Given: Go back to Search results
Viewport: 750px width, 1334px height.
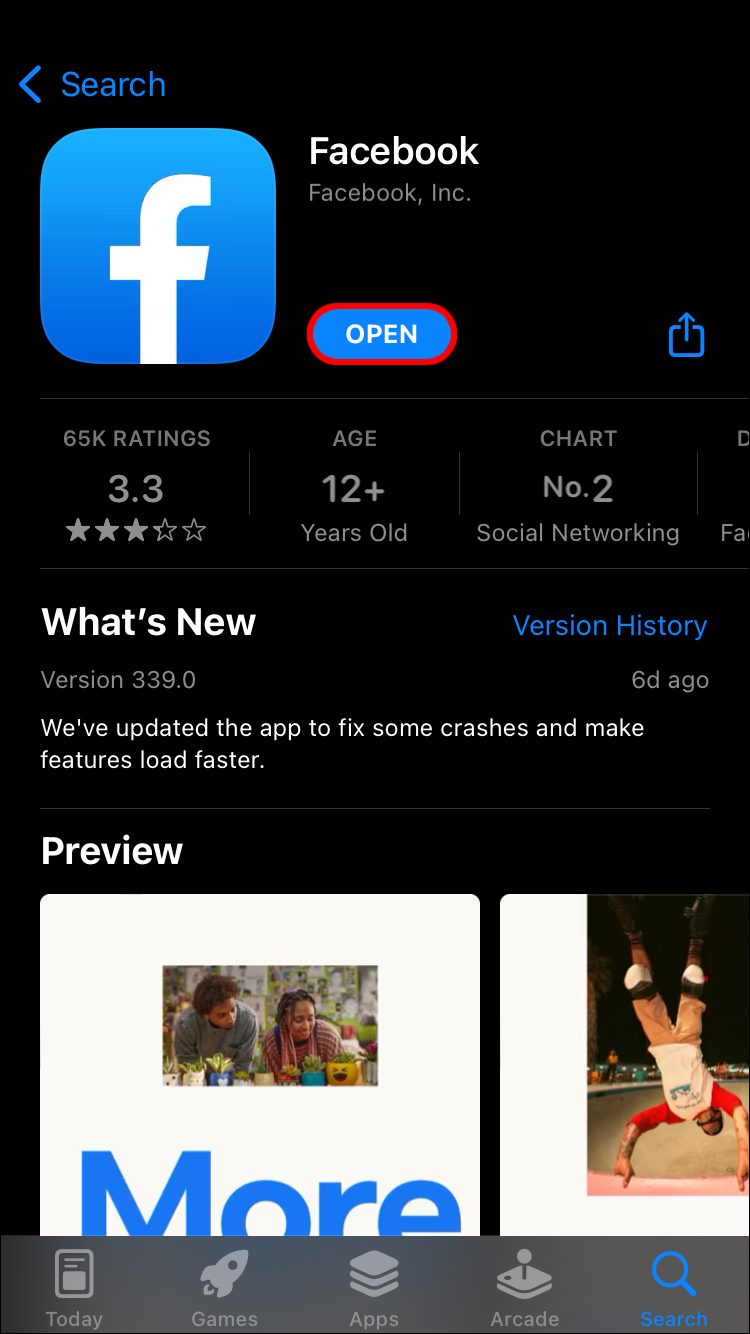Looking at the screenshot, I should point(92,85).
